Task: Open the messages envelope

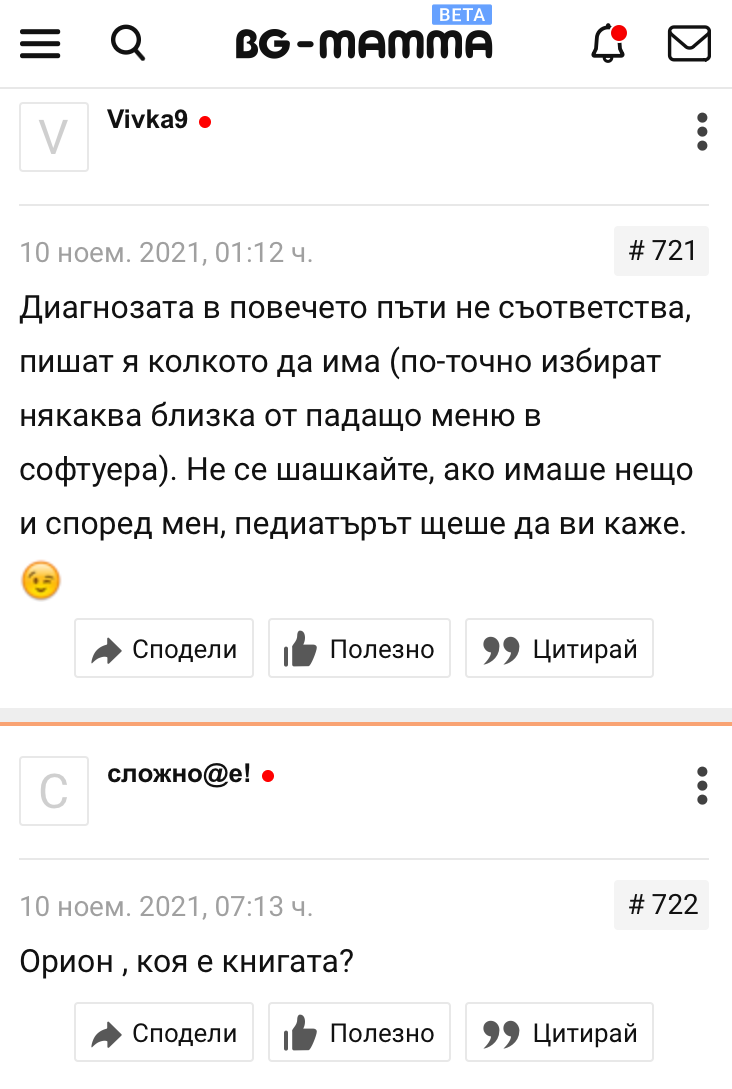Action: click(688, 44)
